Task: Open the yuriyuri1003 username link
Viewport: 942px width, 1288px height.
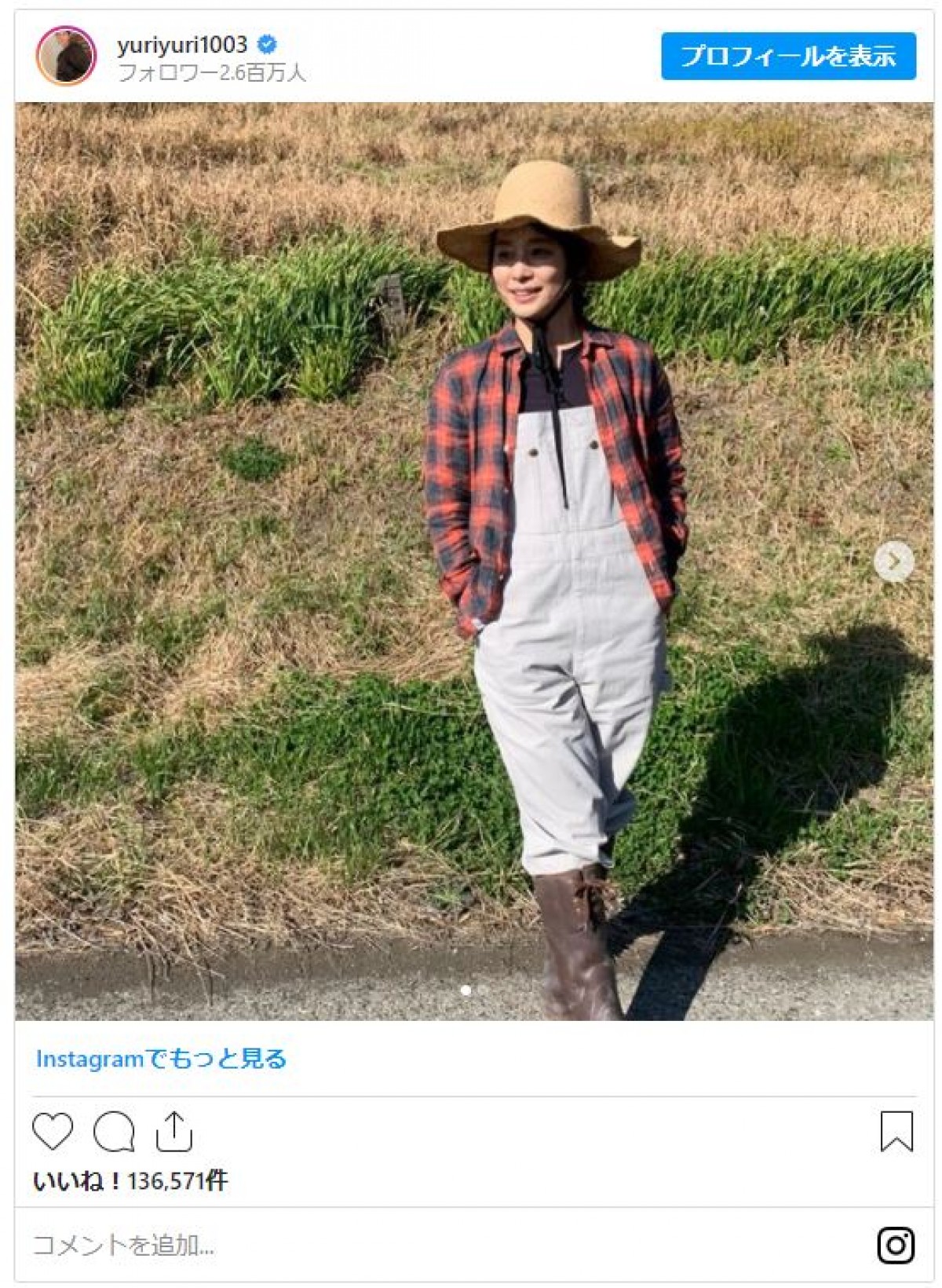Action: (181, 45)
